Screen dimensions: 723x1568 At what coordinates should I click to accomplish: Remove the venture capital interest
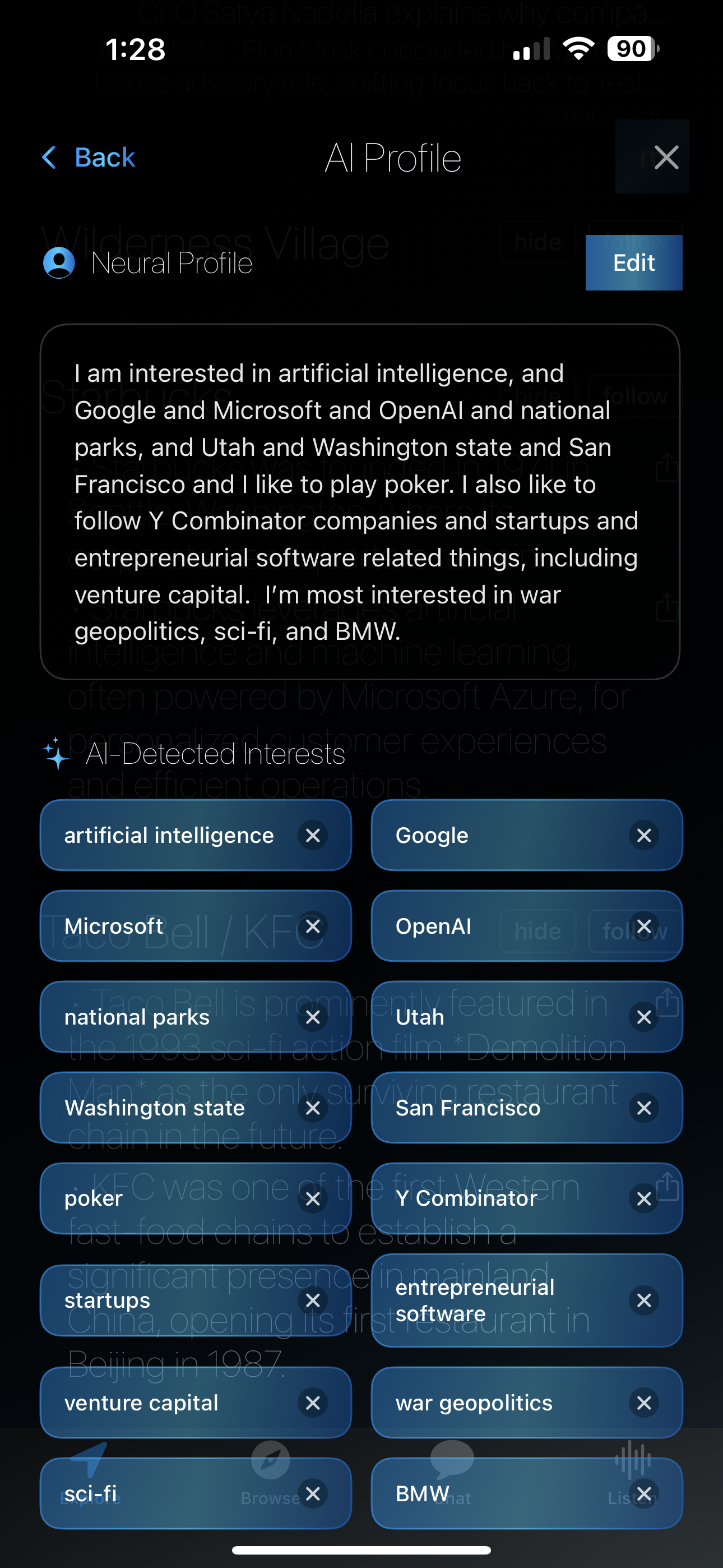(313, 1403)
